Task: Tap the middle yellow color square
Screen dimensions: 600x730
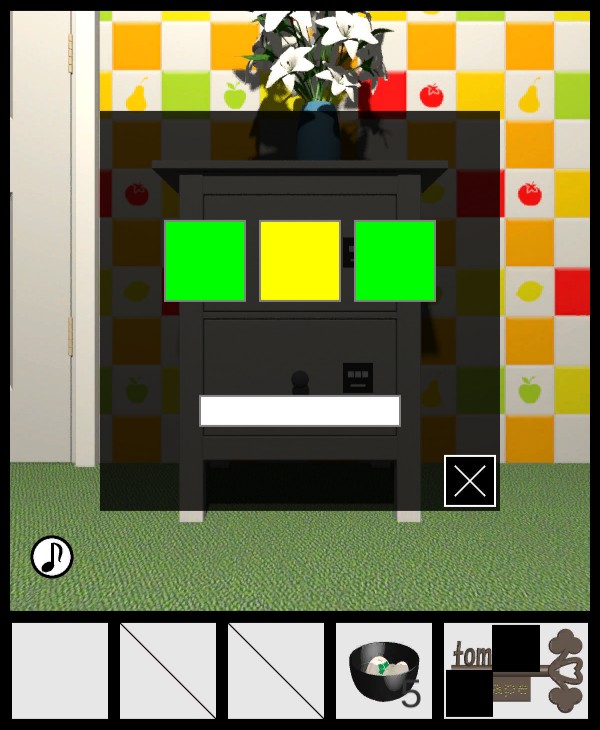Action: 300,261
